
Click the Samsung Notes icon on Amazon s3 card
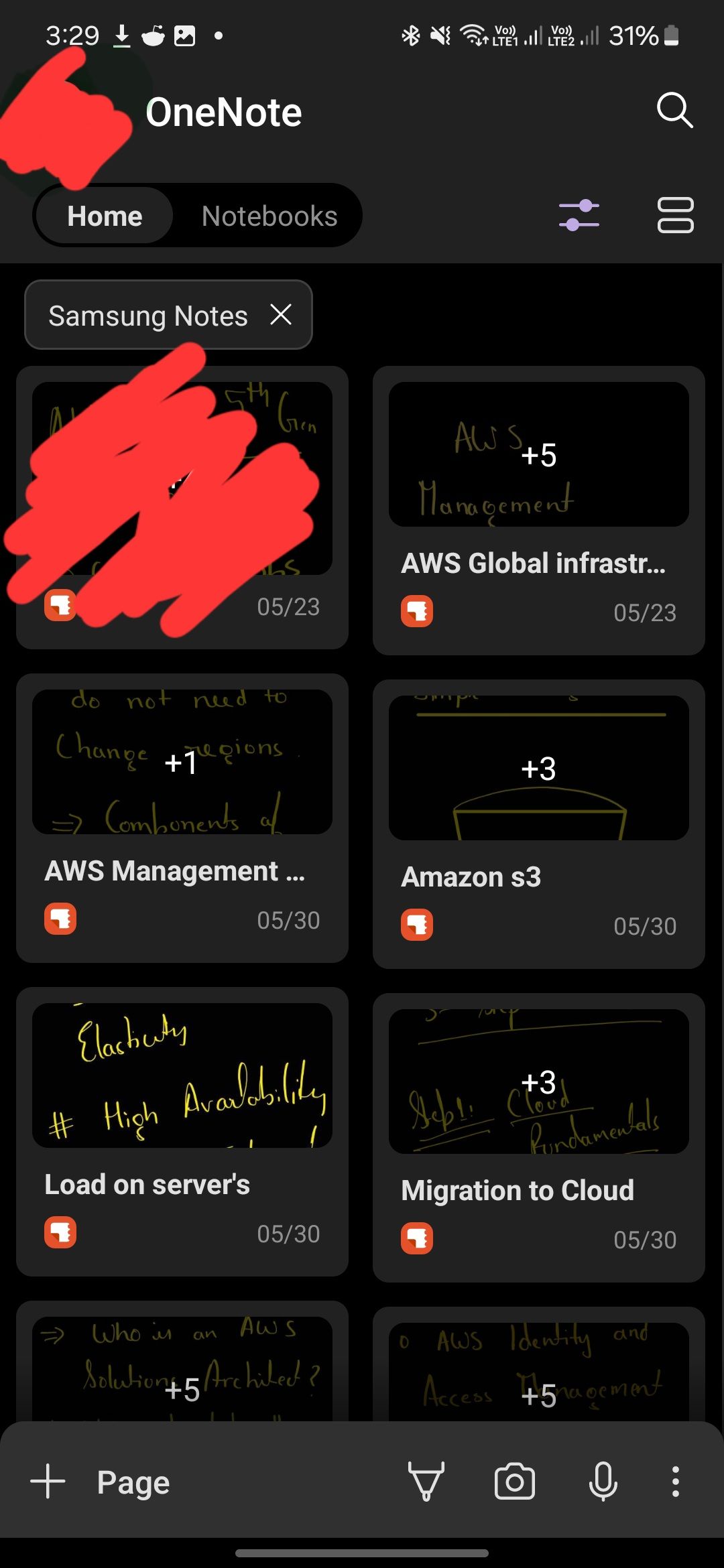[416, 925]
